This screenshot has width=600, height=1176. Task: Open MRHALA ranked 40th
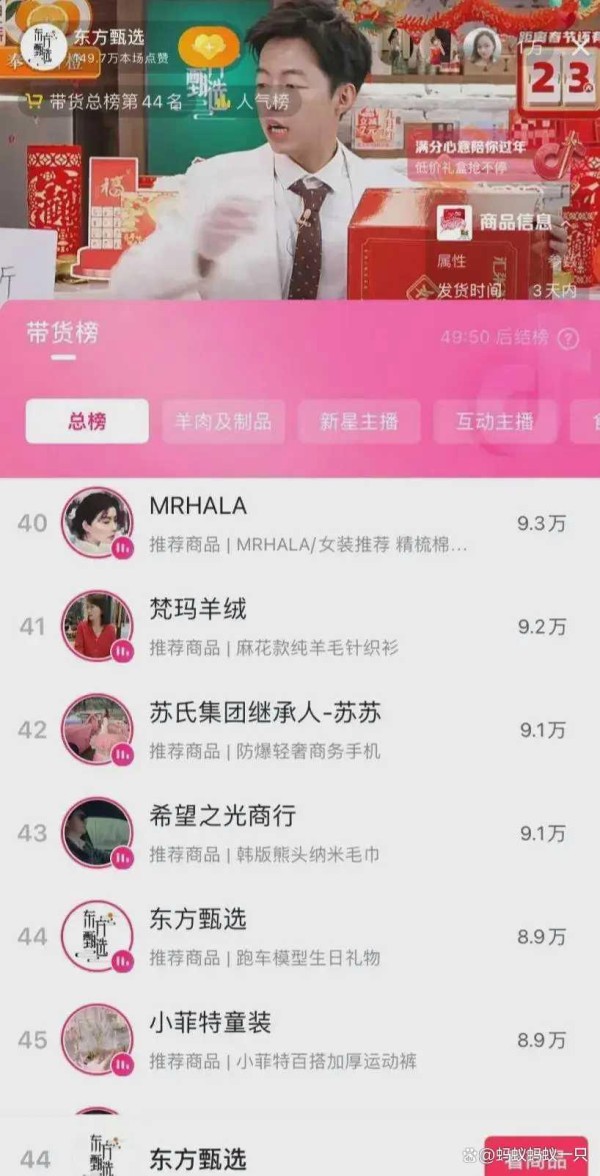click(300, 523)
